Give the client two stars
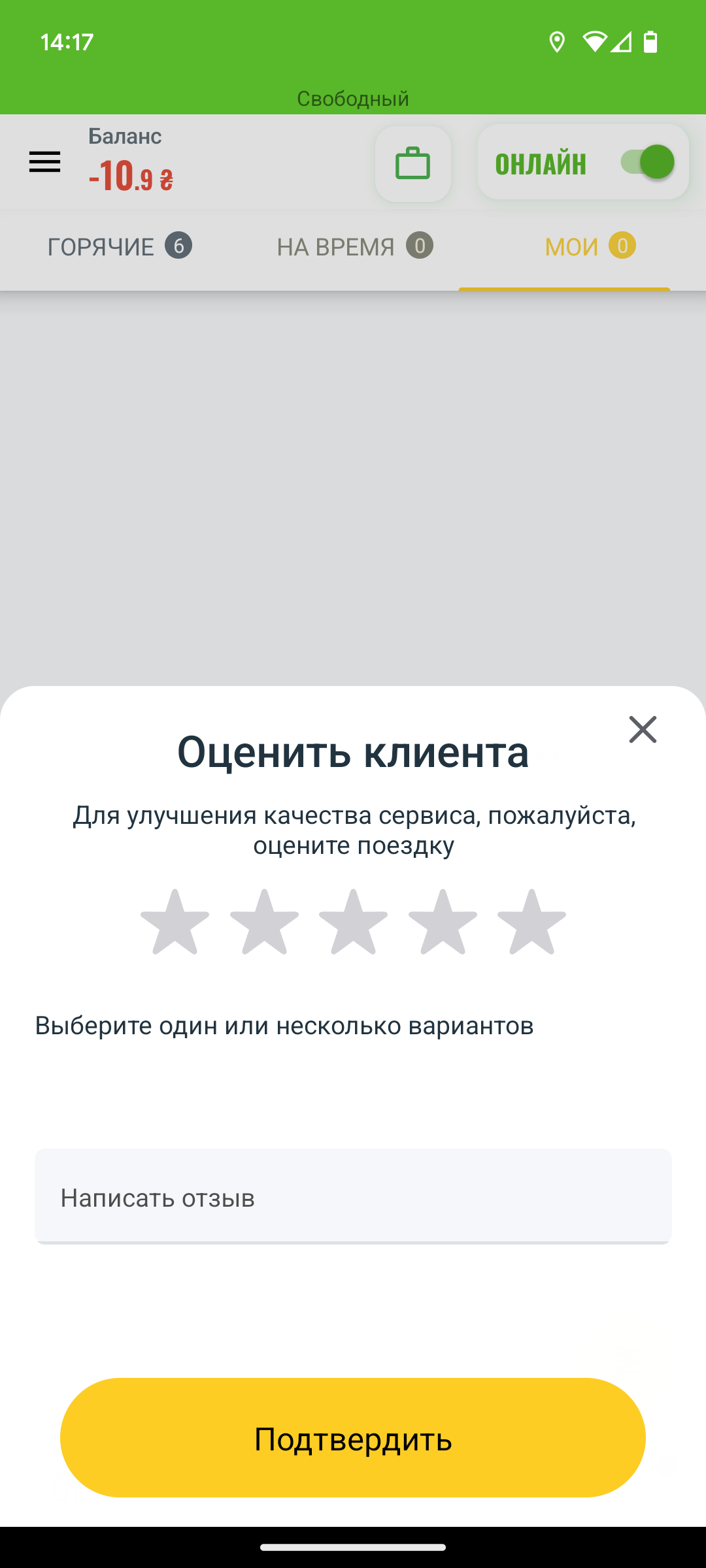This screenshot has width=706, height=1568. tap(264, 922)
